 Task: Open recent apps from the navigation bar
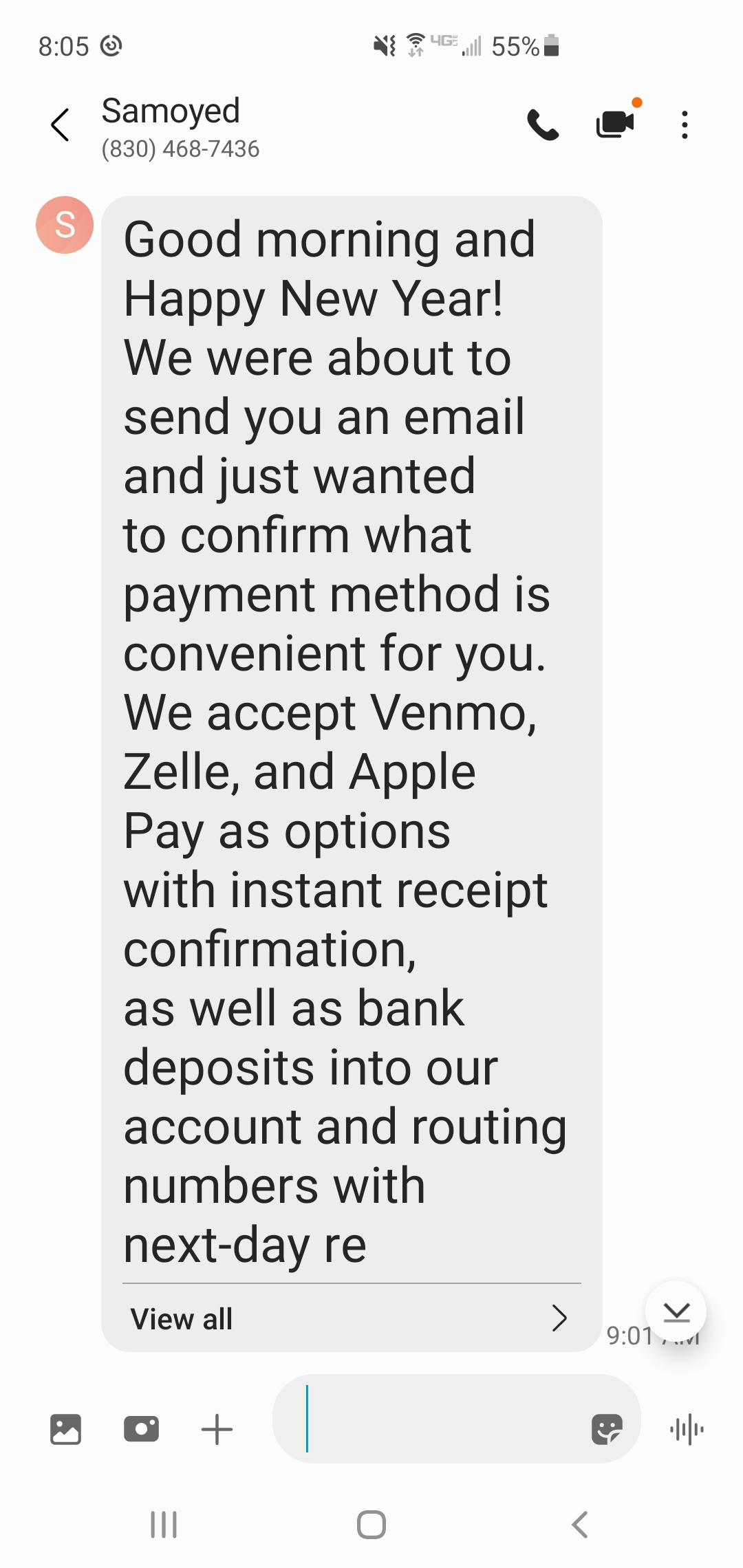(164, 1525)
